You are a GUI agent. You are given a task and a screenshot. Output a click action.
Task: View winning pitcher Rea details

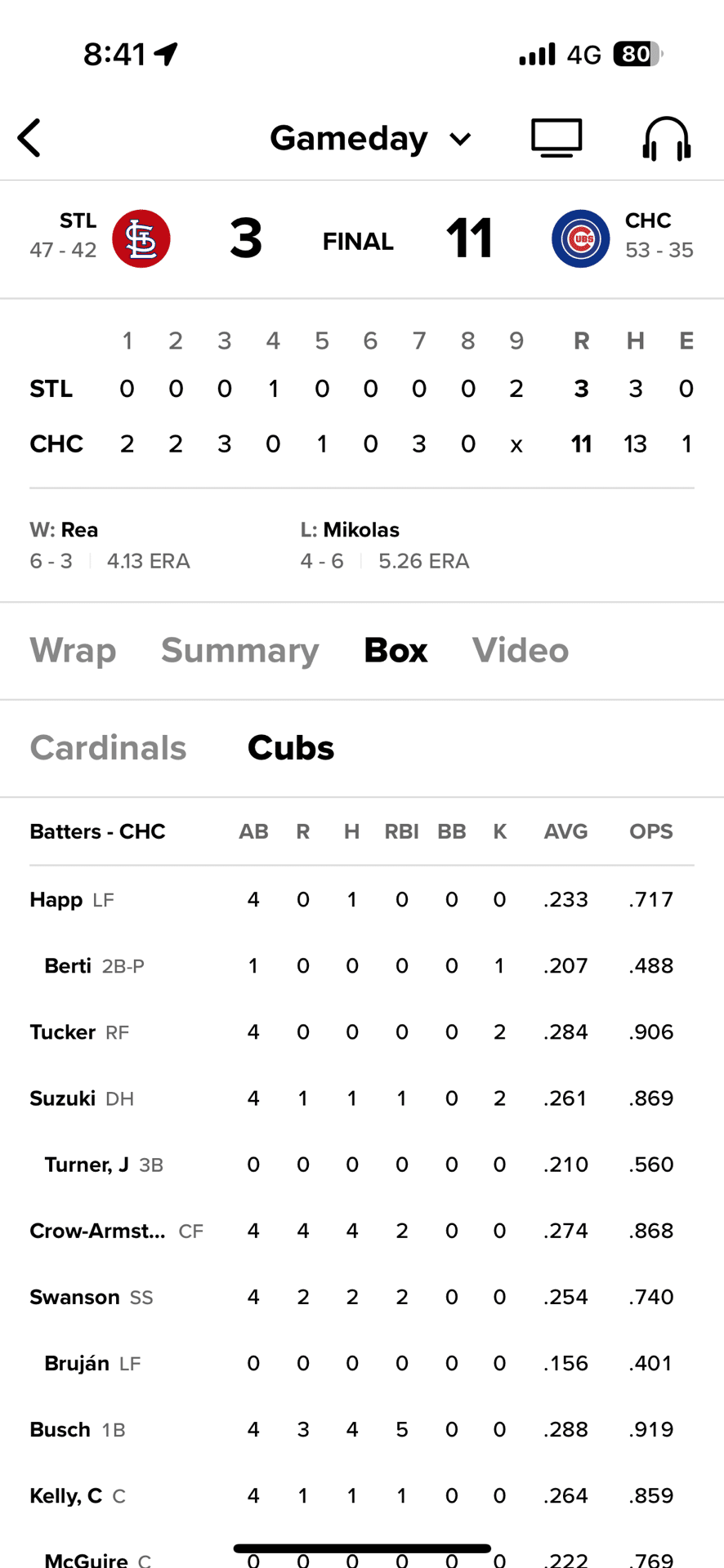[x=64, y=529]
